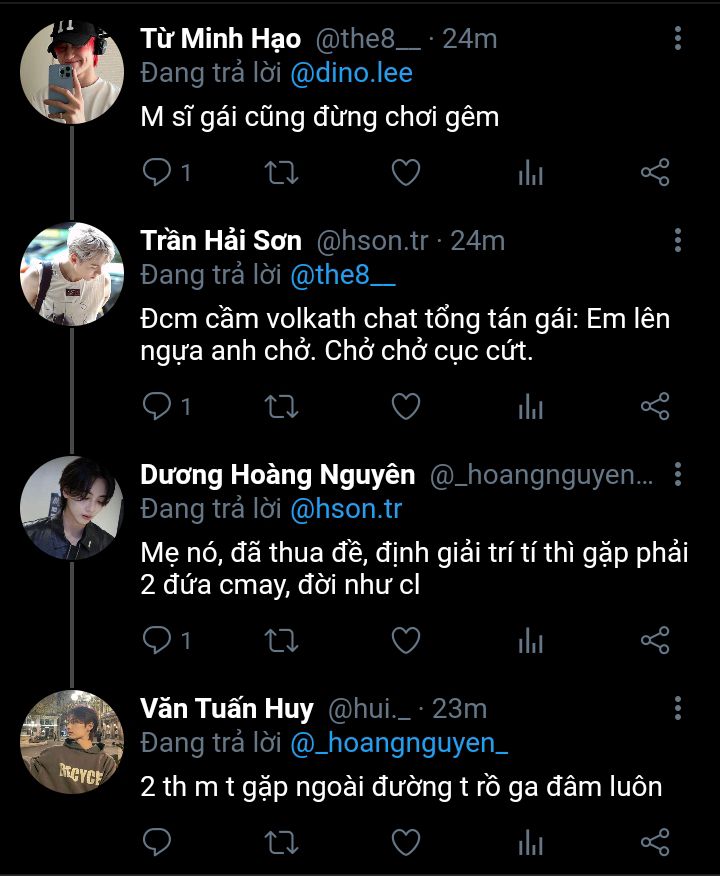View analytics for Từ Minh Hạo's reply
Image resolution: width=720 pixels, height=876 pixels.
pyautogui.click(x=530, y=173)
